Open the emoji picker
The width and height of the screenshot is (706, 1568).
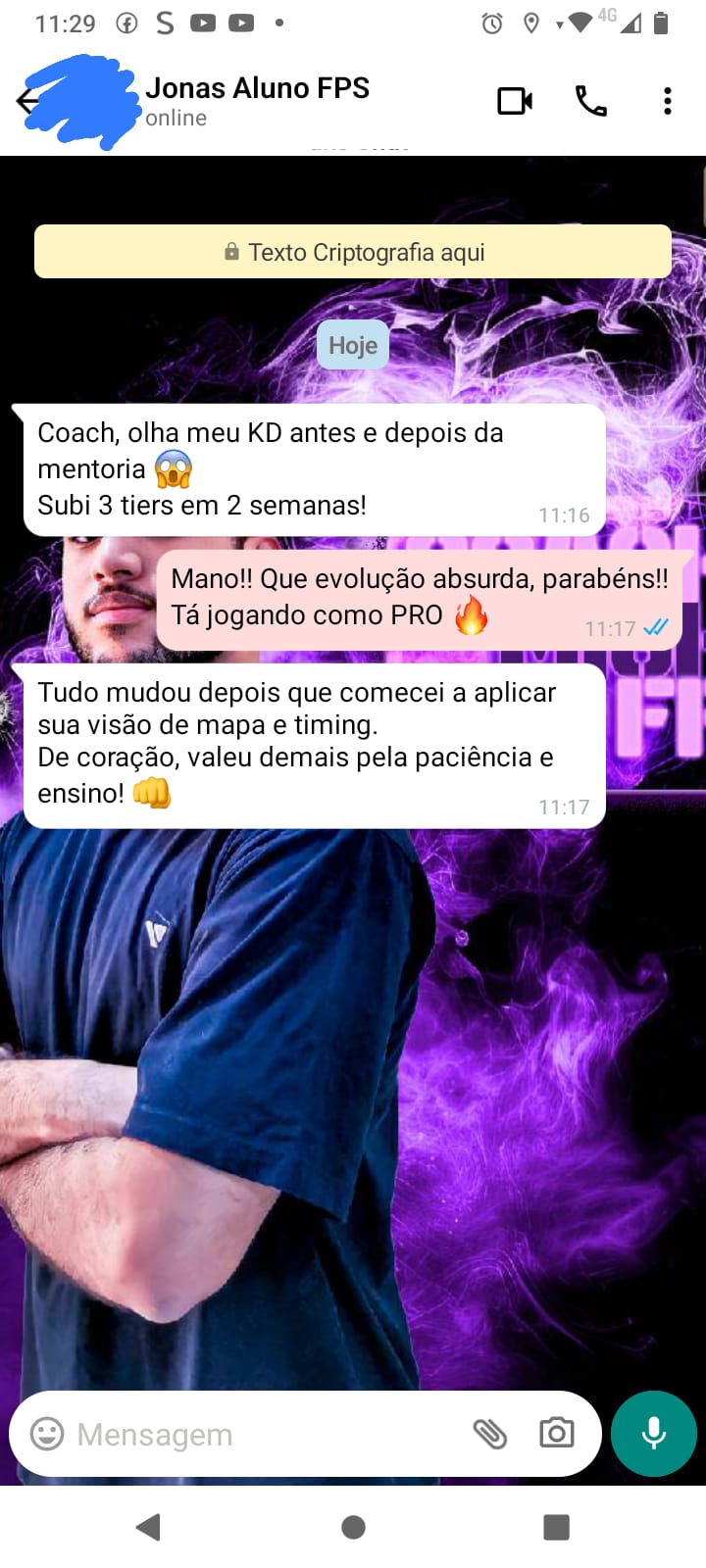[47, 1434]
